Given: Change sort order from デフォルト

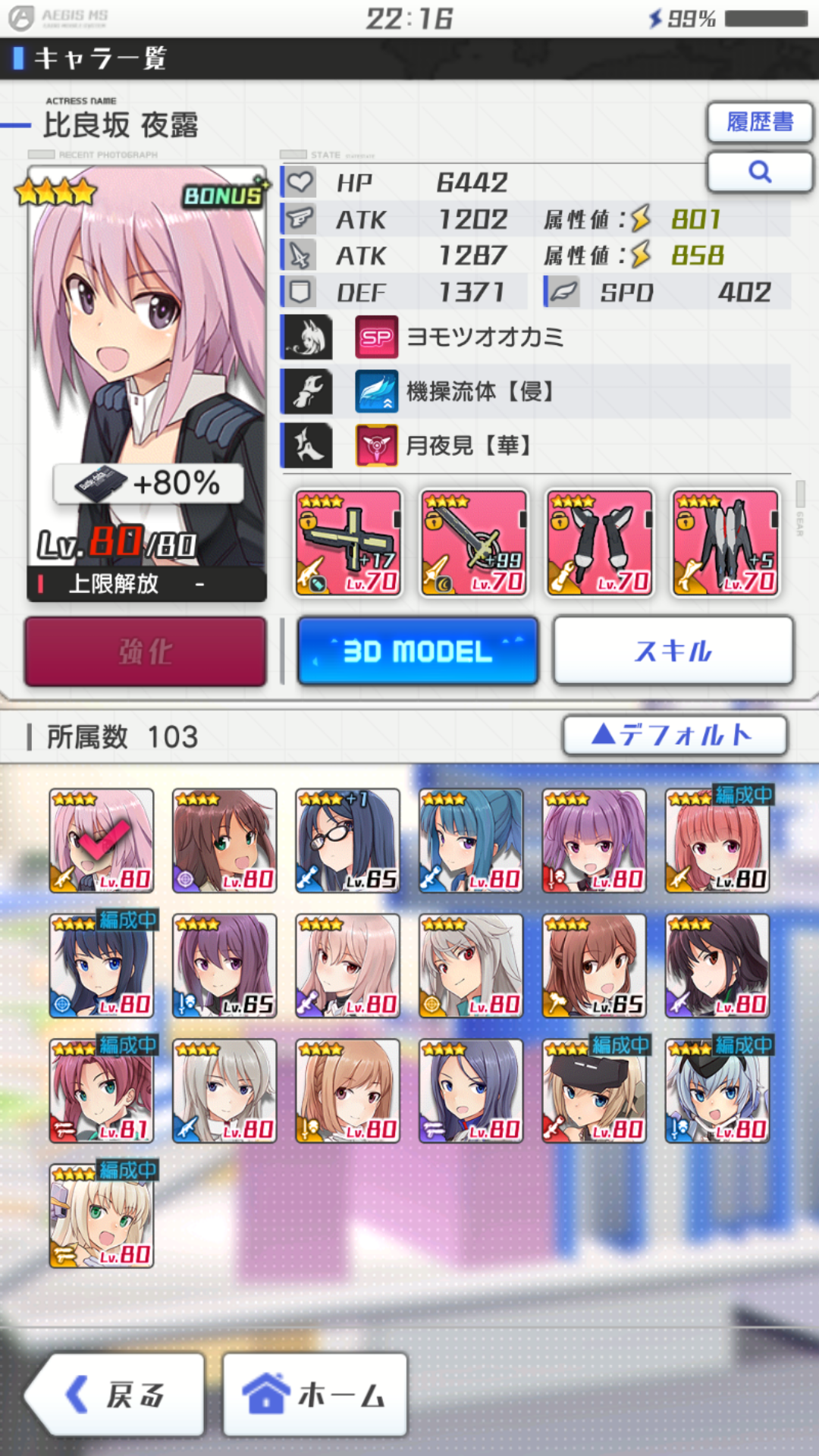Looking at the screenshot, I should [x=674, y=736].
